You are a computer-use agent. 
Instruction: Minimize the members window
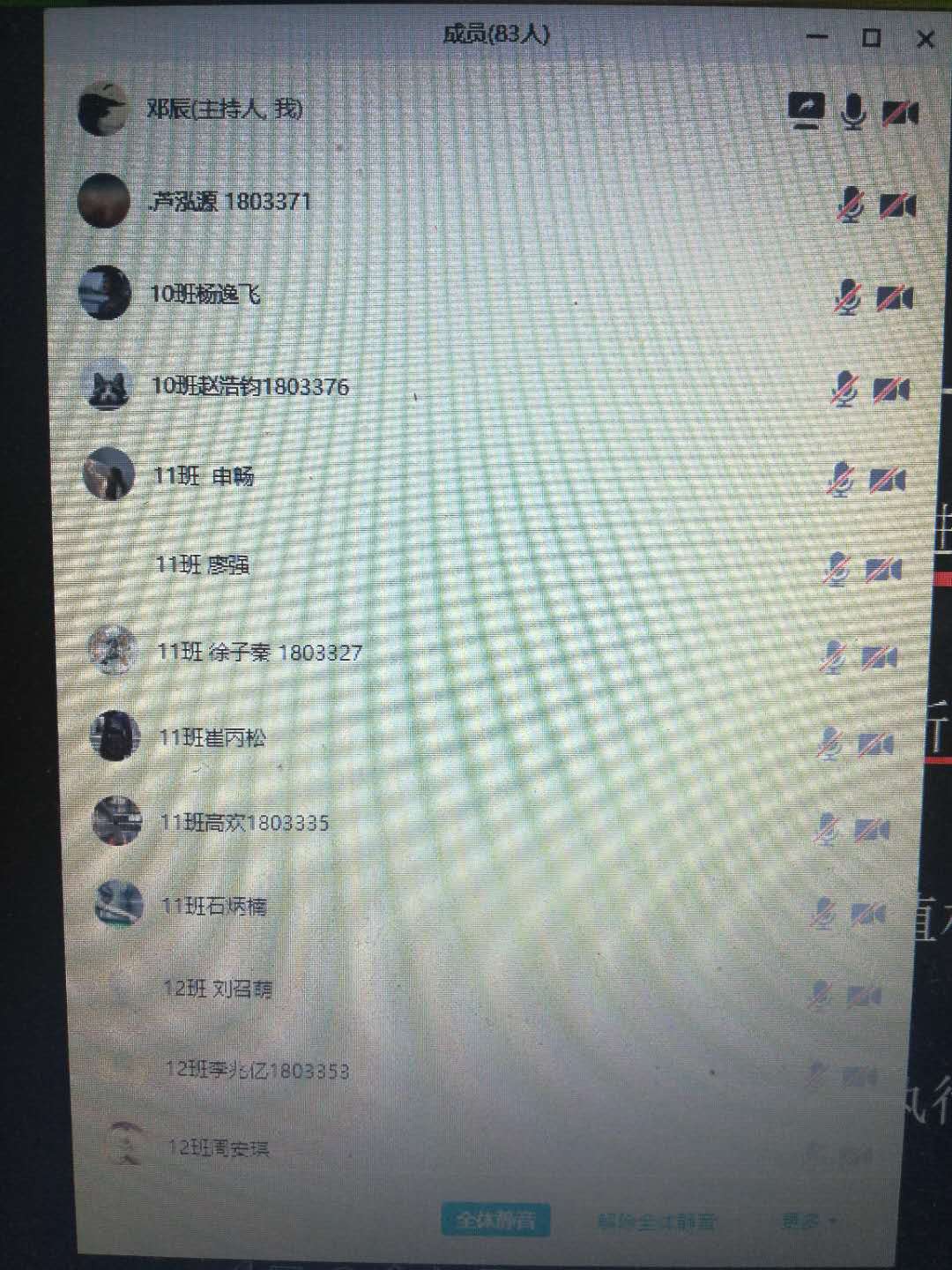pyautogui.click(x=817, y=37)
